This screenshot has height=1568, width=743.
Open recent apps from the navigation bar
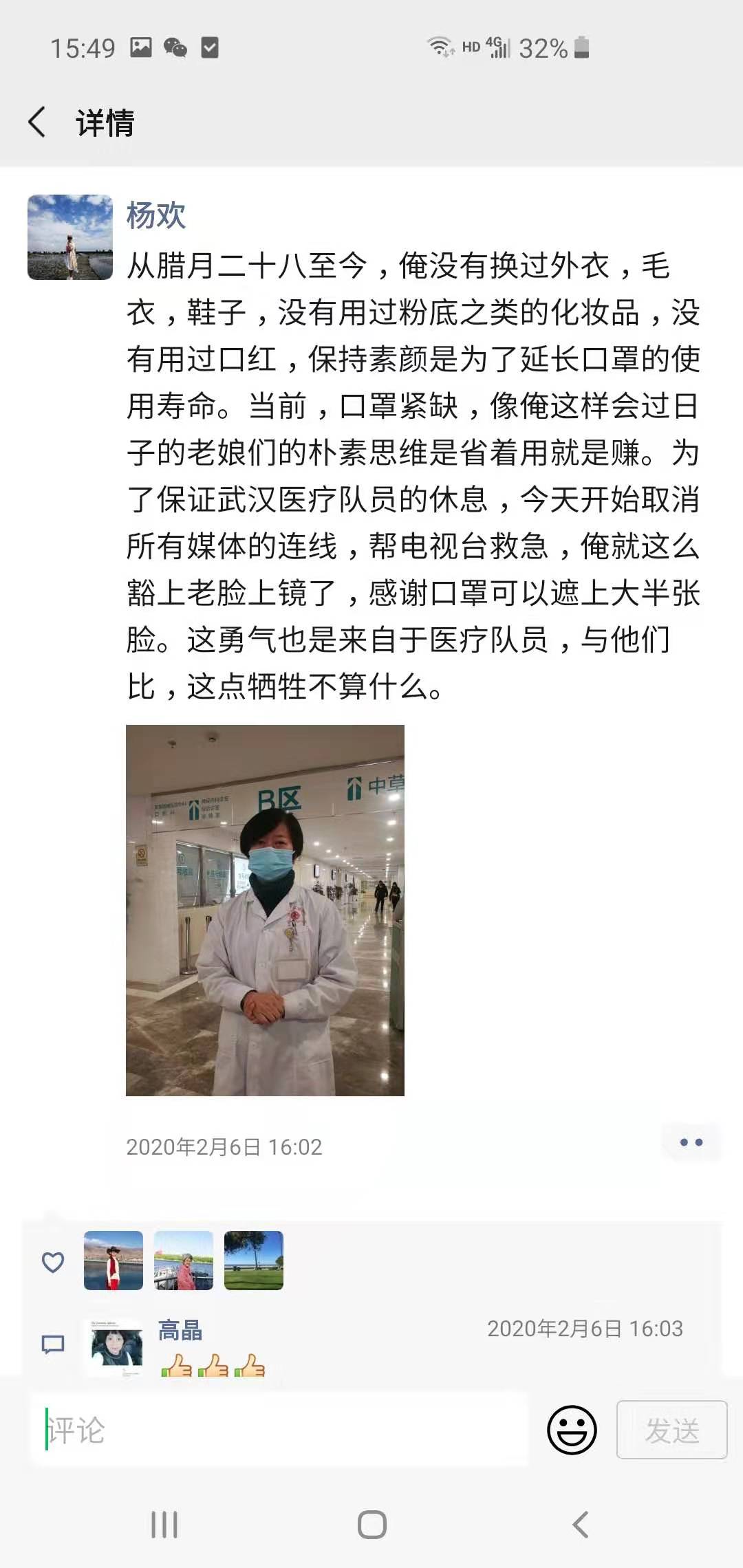point(164,1525)
